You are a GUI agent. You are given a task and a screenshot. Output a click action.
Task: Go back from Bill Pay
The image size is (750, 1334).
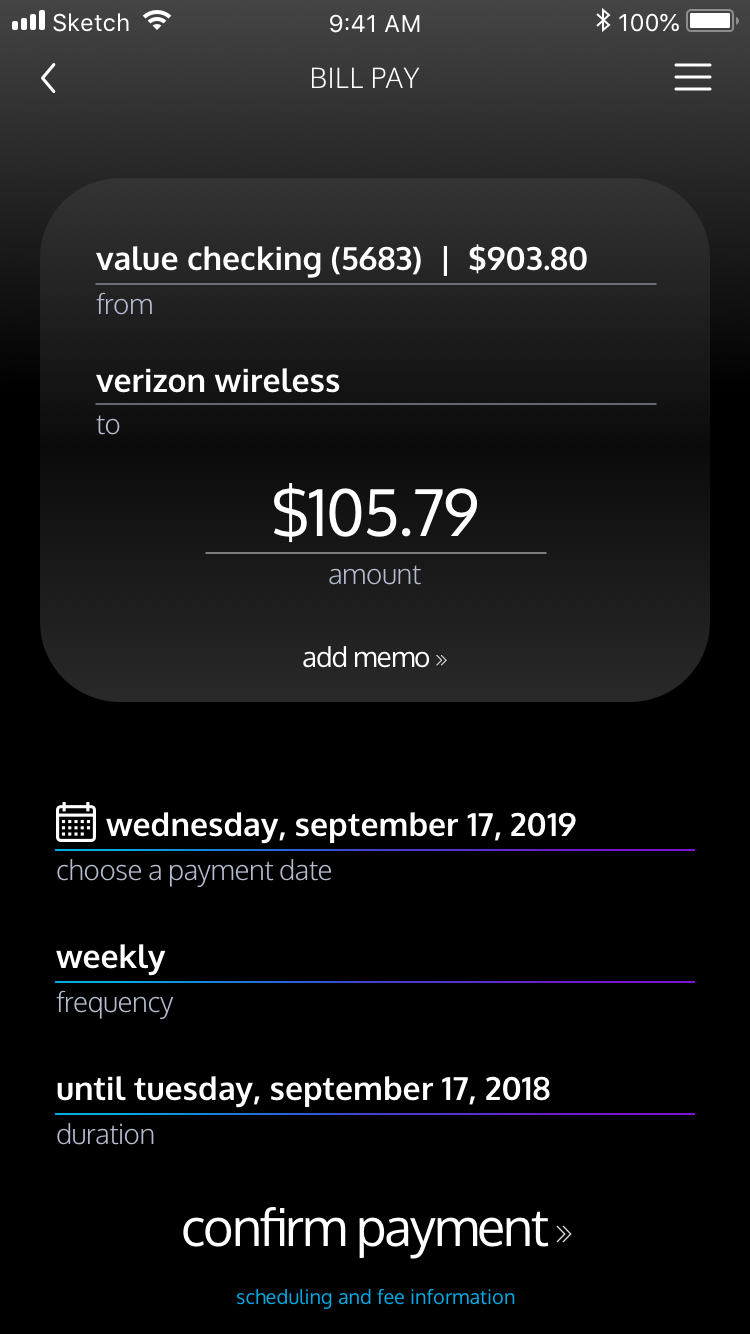click(48, 78)
